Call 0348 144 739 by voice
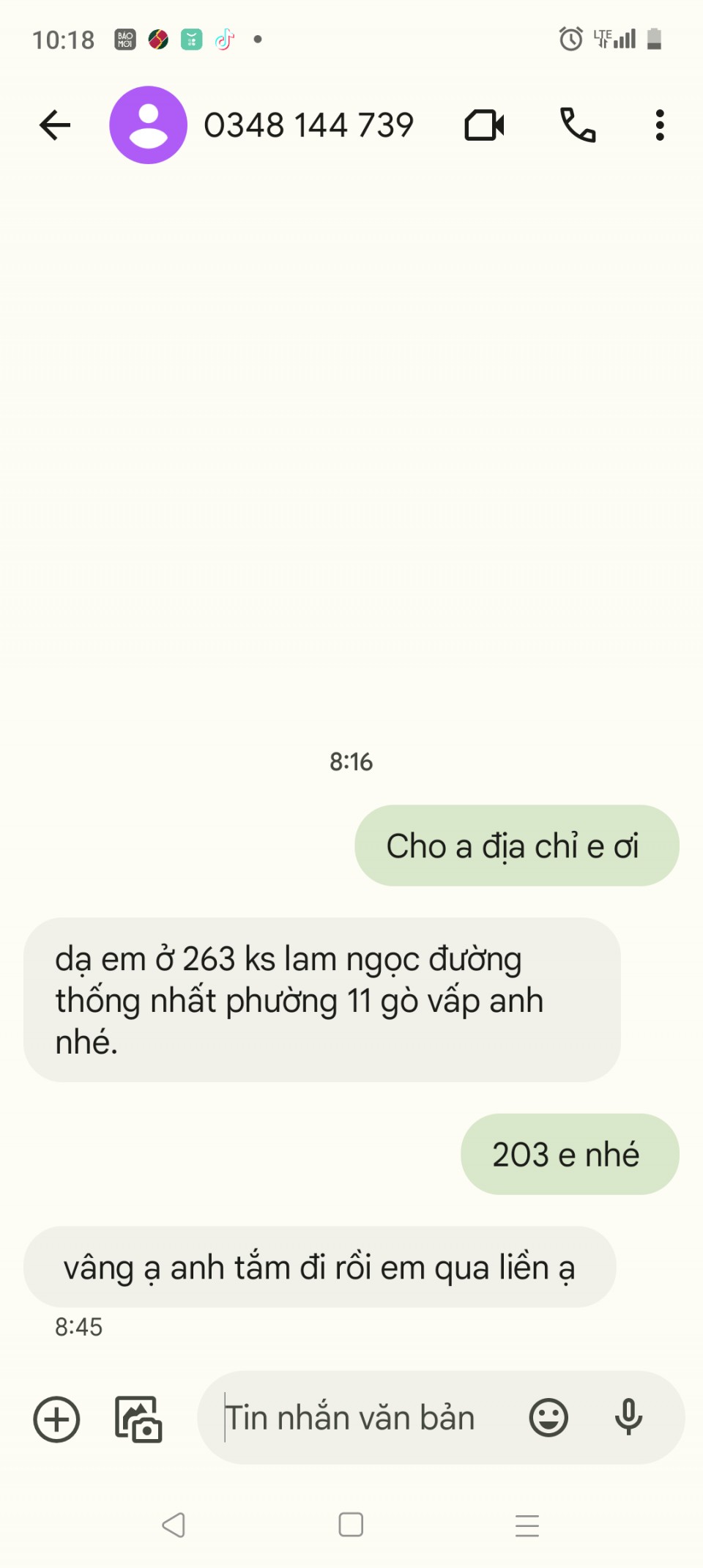703x1568 pixels. pyautogui.click(x=578, y=125)
